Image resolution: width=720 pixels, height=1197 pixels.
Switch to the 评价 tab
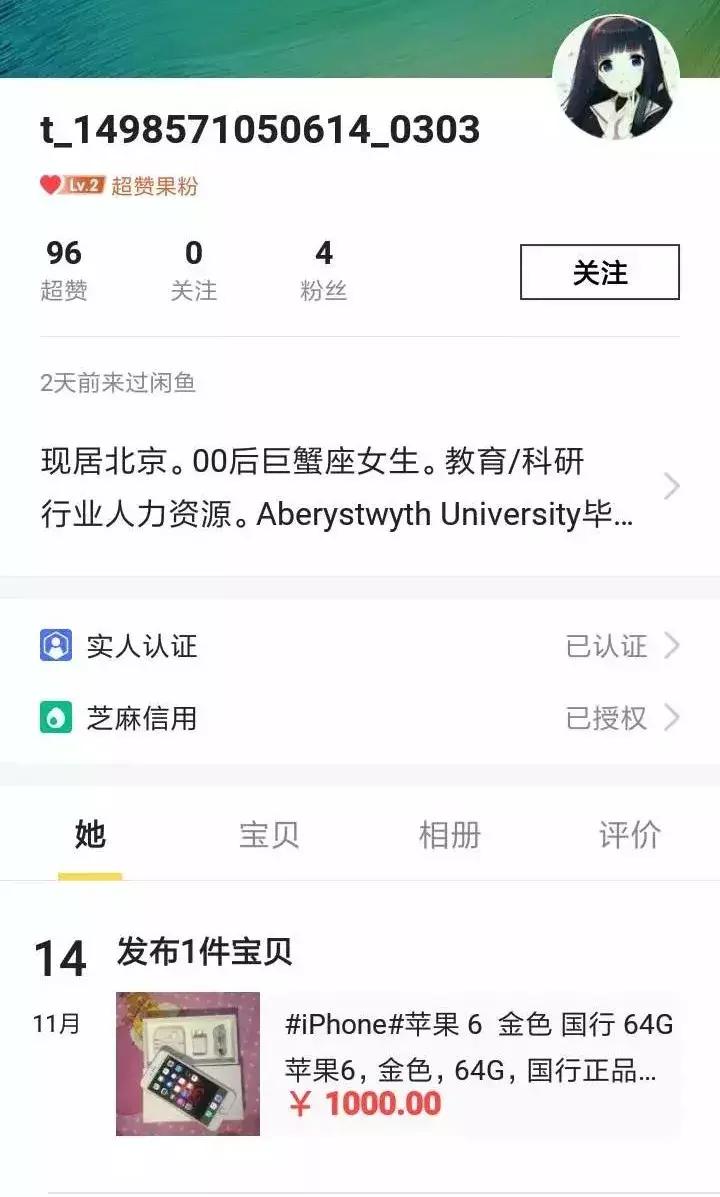click(x=631, y=833)
